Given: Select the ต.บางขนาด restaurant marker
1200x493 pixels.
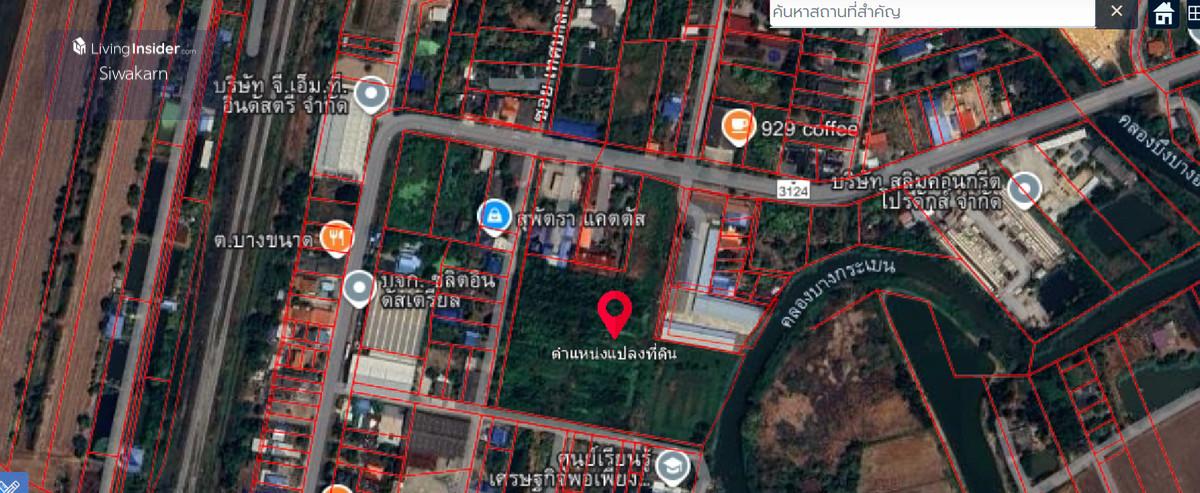Looking at the screenshot, I should [x=336, y=237].
